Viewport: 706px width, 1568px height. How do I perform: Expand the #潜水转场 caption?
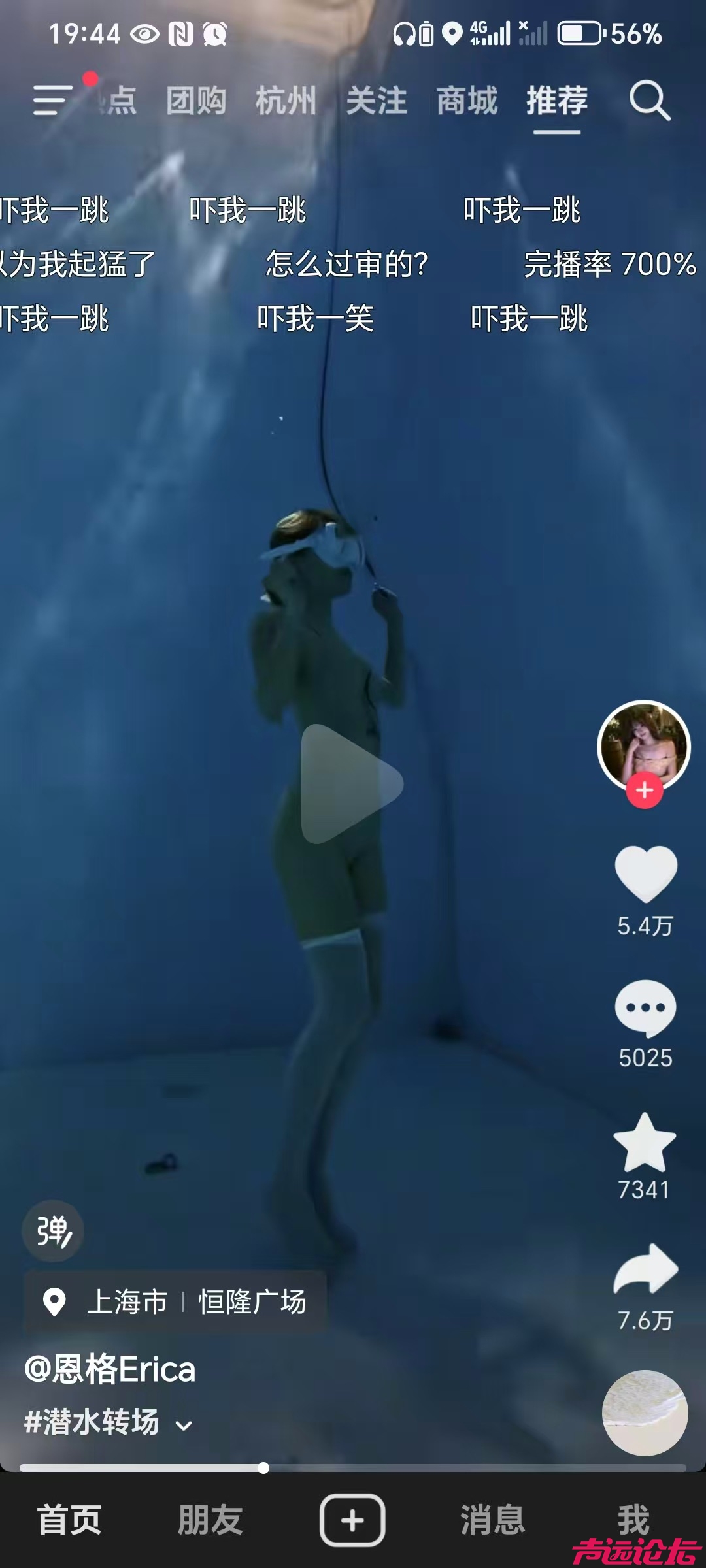184,1426
